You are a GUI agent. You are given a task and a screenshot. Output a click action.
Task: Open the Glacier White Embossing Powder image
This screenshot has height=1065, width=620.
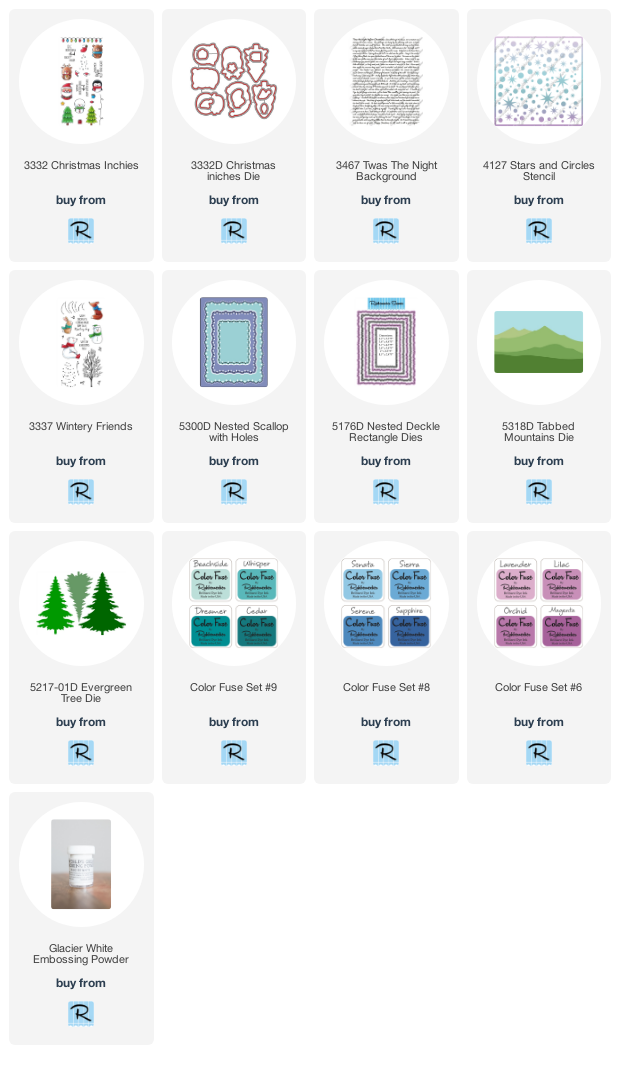[x=81, y=864]
